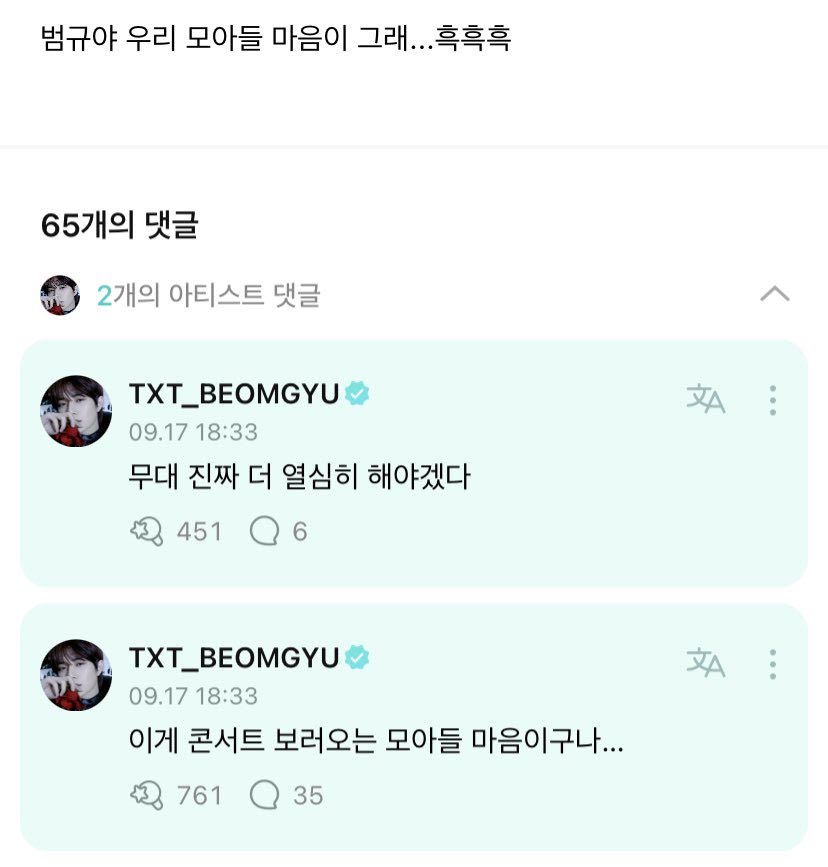Collapse the 2 artist comments section
The width and height of the screenshot is (828, 867).
(774, 294)
